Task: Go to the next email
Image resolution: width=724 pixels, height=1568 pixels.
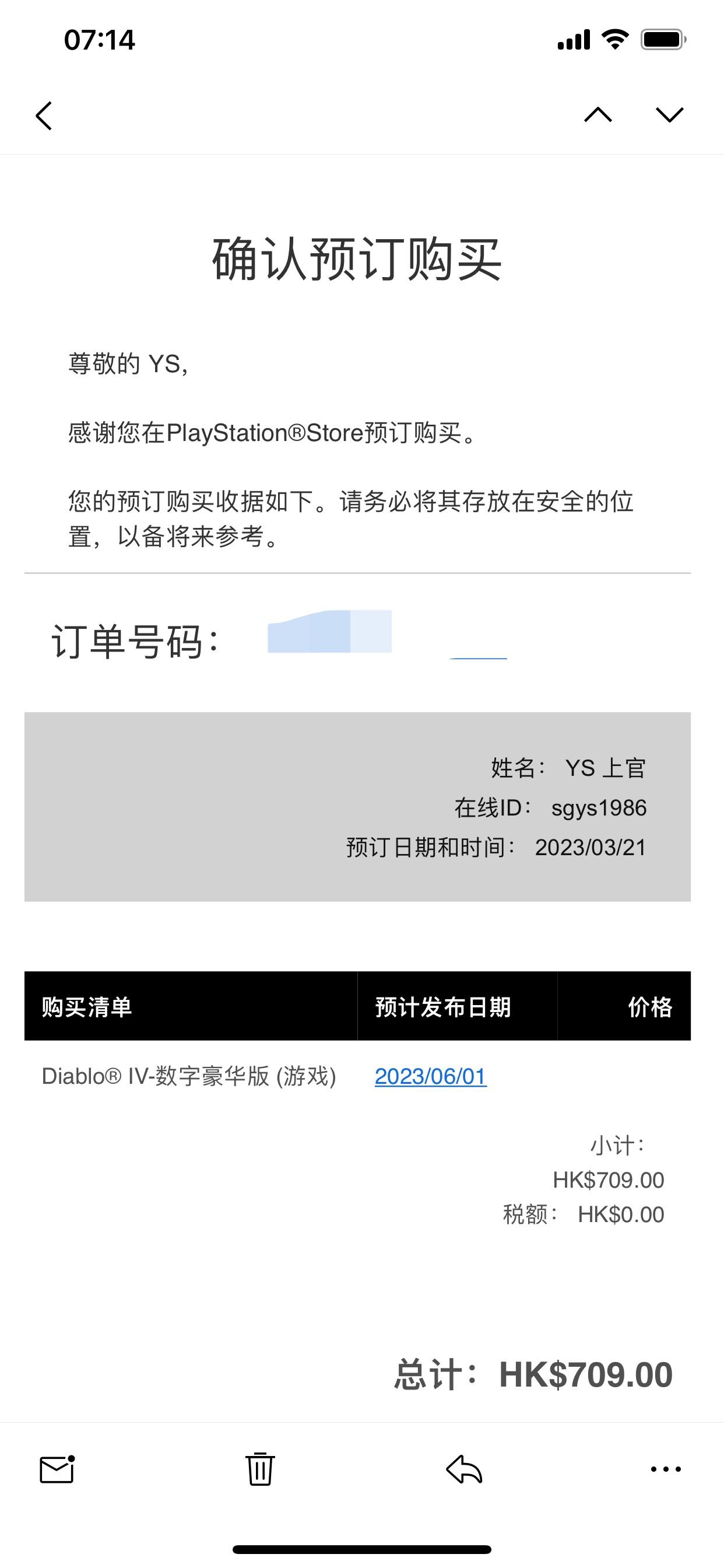Action: pos(669,114)
